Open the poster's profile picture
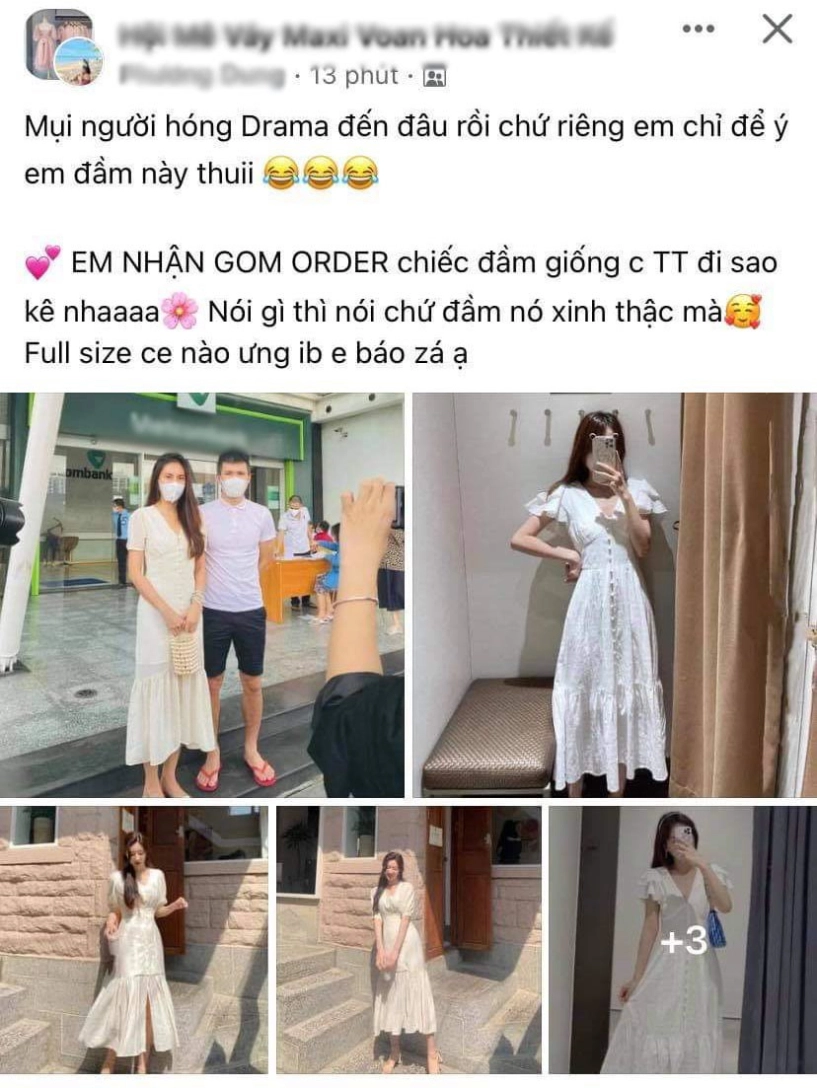 pyautogui.click(x=78, y=62)
